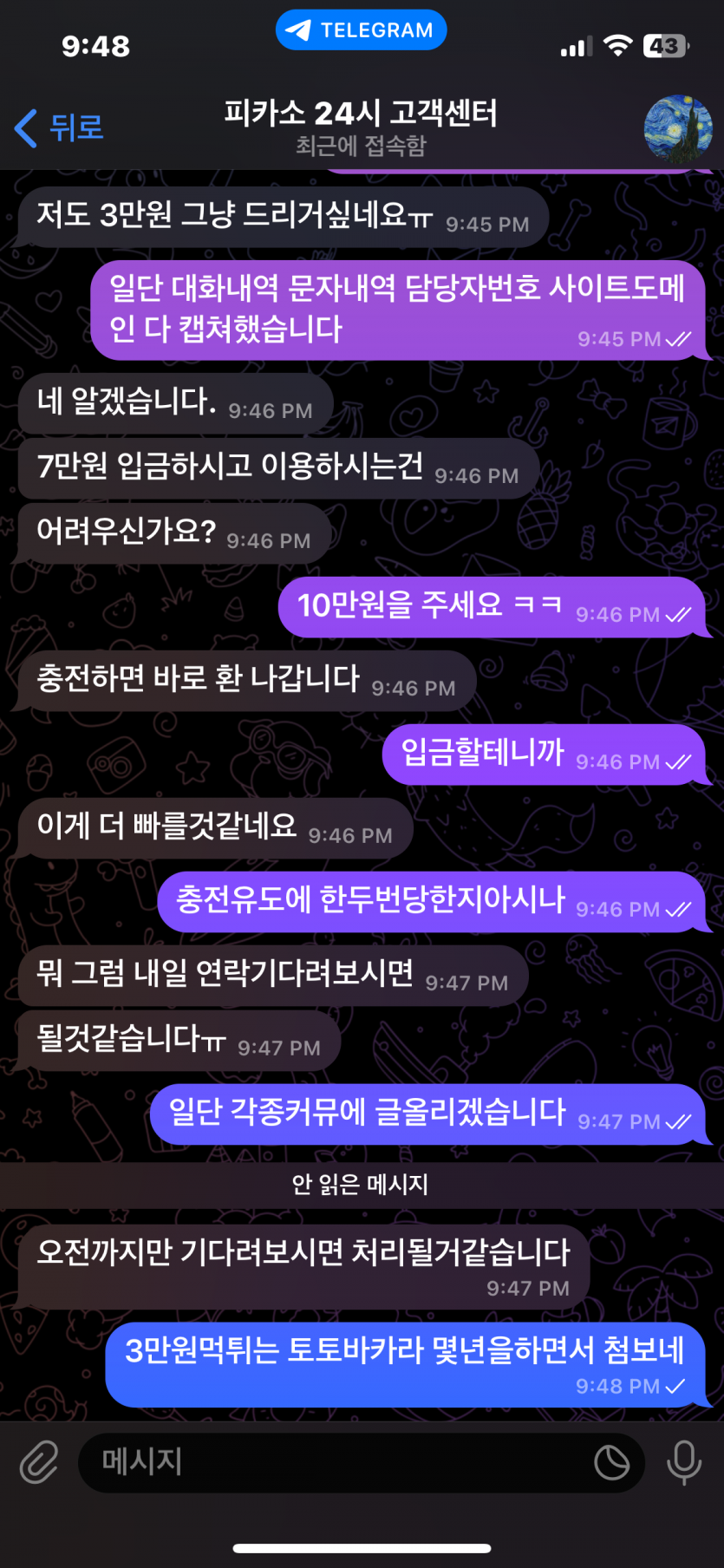Tap the voice message microphone

[683, 1462]
